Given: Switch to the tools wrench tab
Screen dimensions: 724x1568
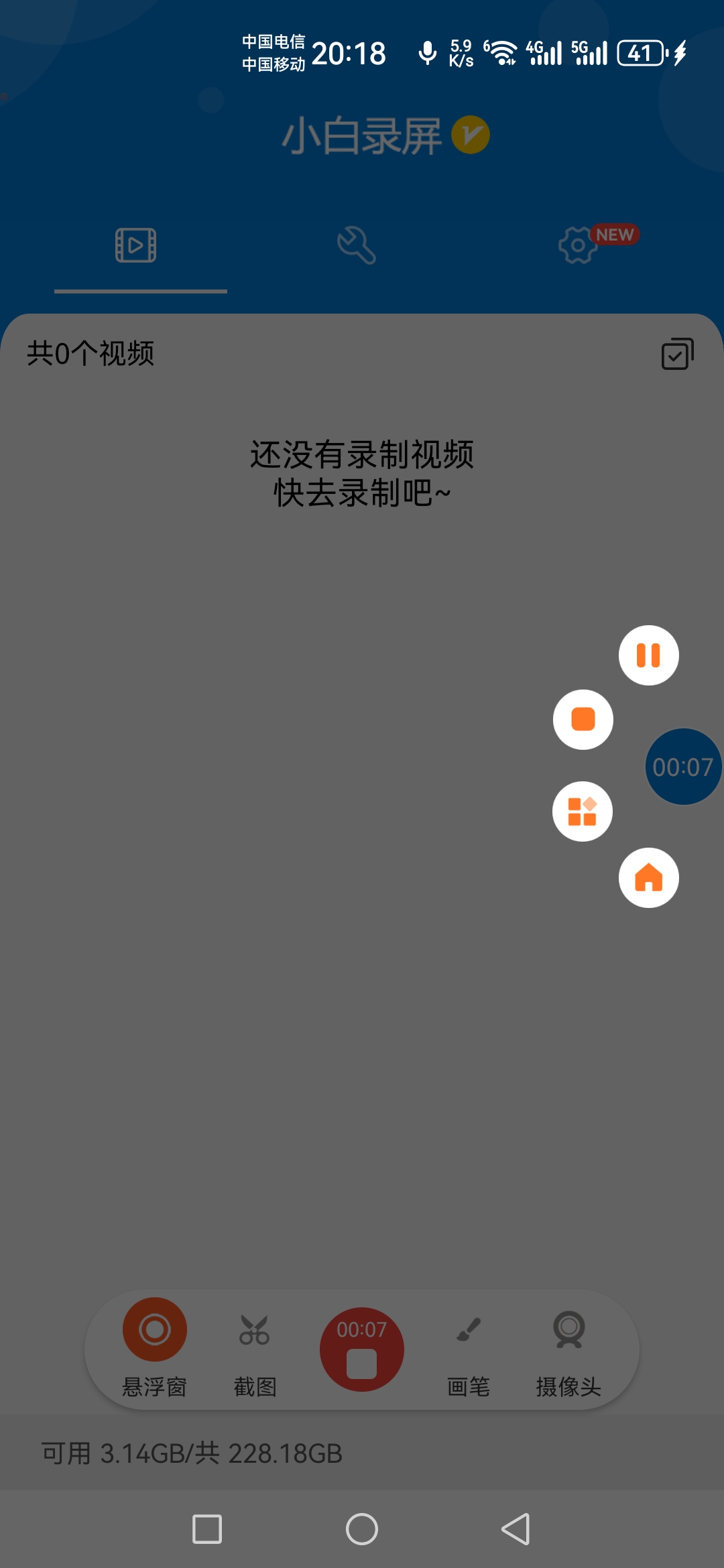Looking at the screenshot, I should (357, 245).
